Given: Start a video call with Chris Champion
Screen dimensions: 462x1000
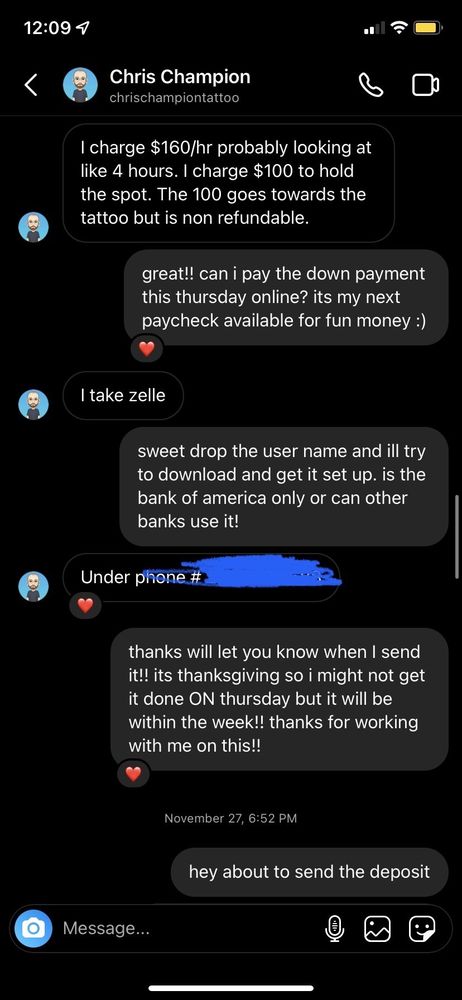Looking at the screenshot, I should [x=425, y=85].
